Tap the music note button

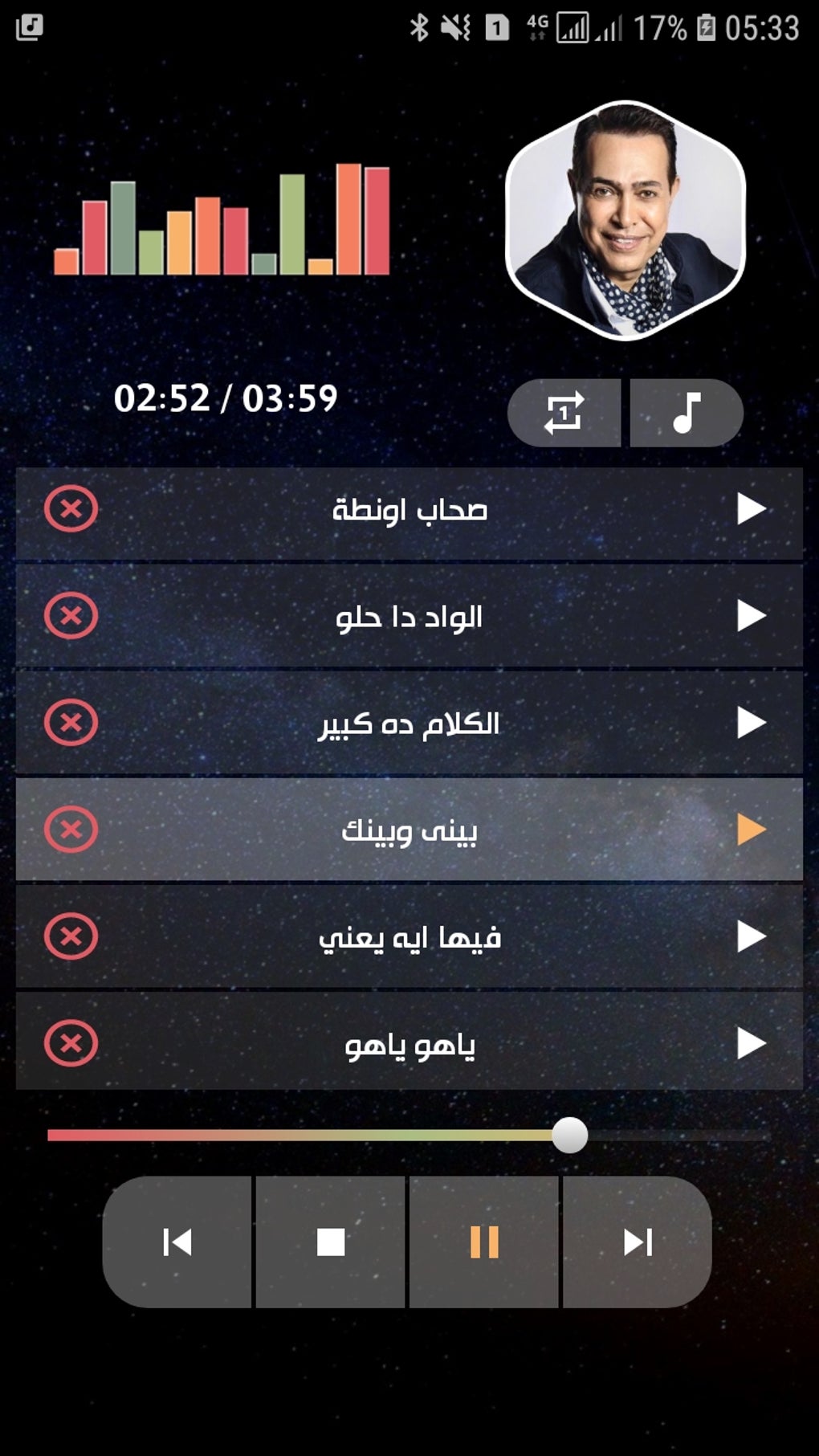pos(687,413)
